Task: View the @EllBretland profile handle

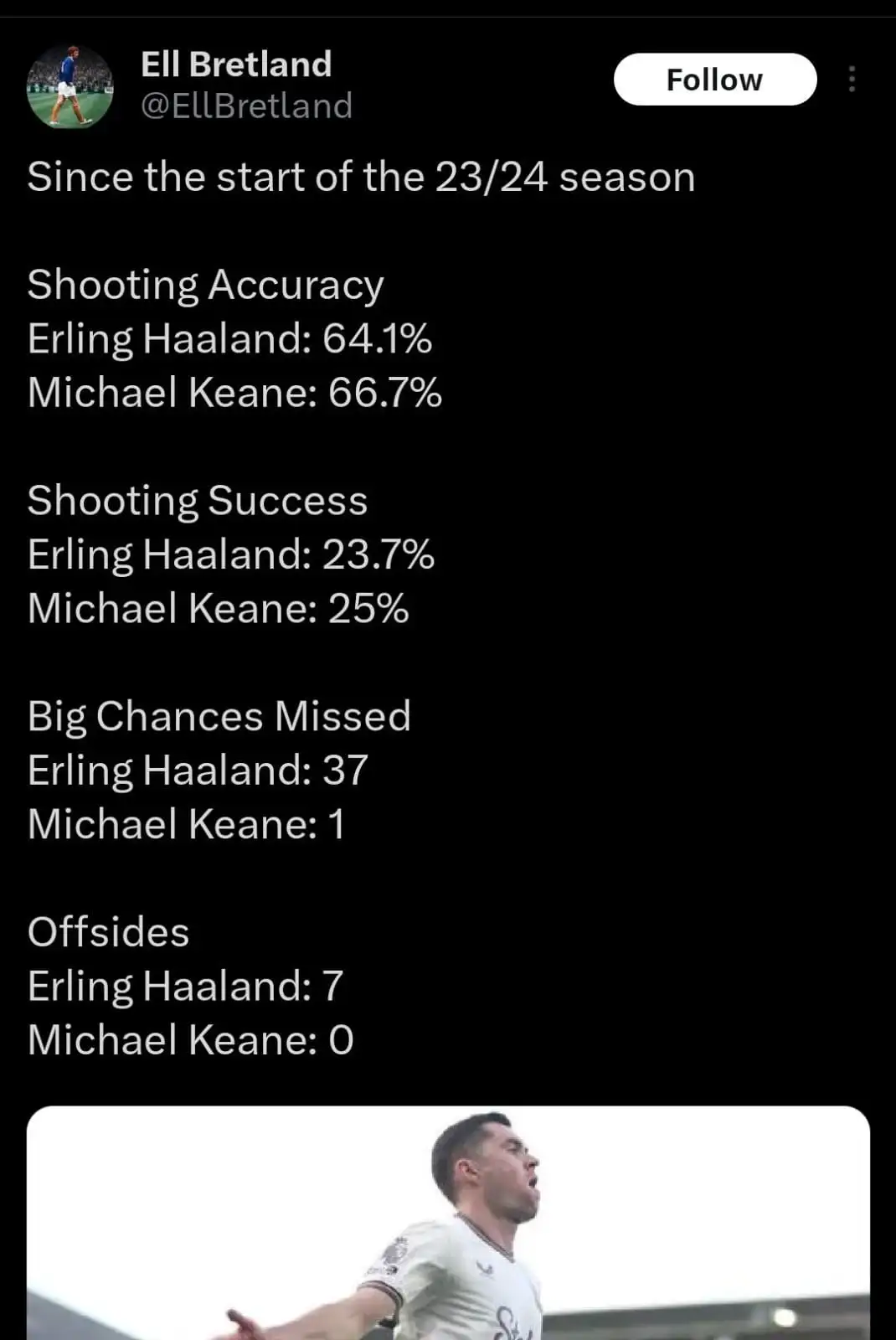Action: [x=246, y=106]
